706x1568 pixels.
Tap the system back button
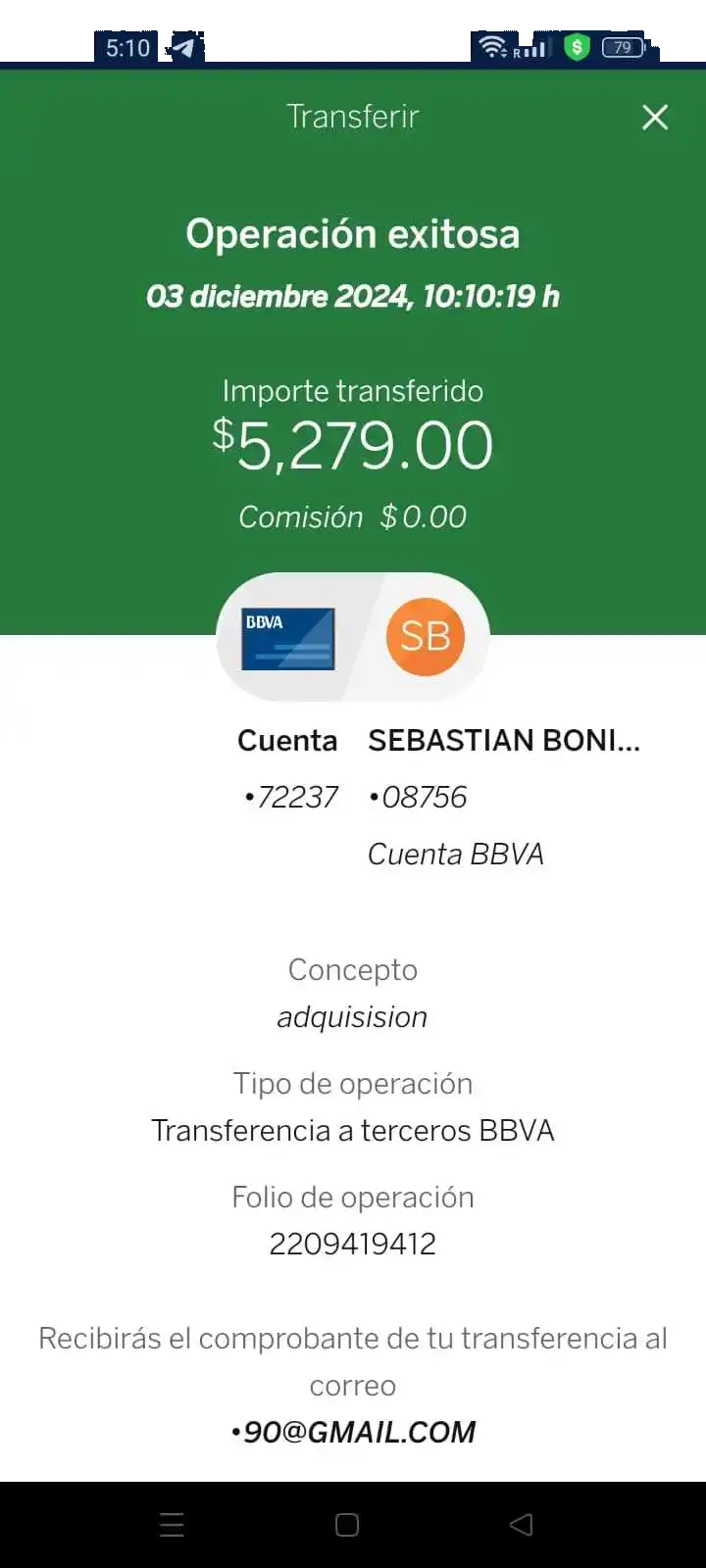[522, 1524]
